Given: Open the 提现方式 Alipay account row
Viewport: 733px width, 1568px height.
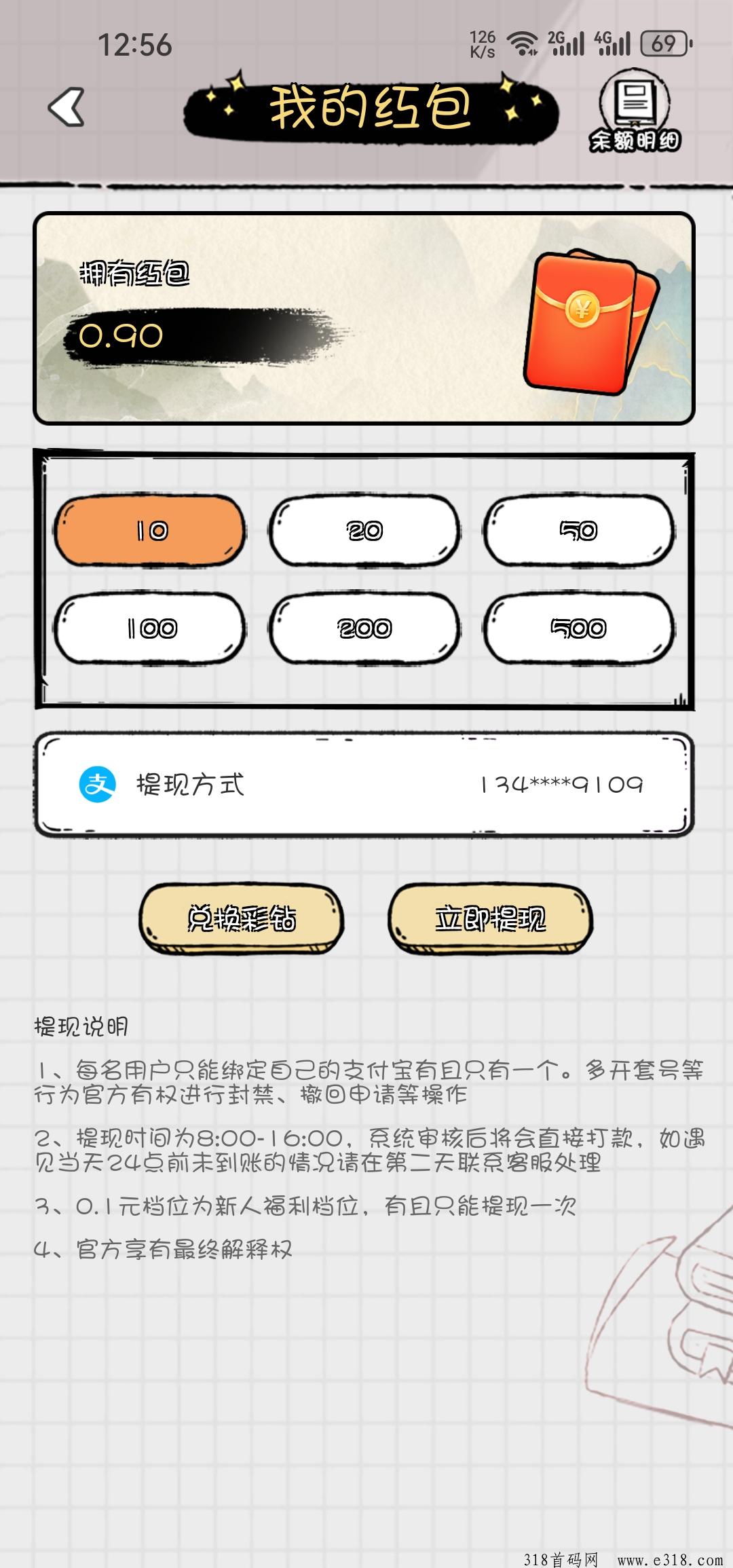Looking at the screenshot, I should pyautogui.click(x=364, y=785).
